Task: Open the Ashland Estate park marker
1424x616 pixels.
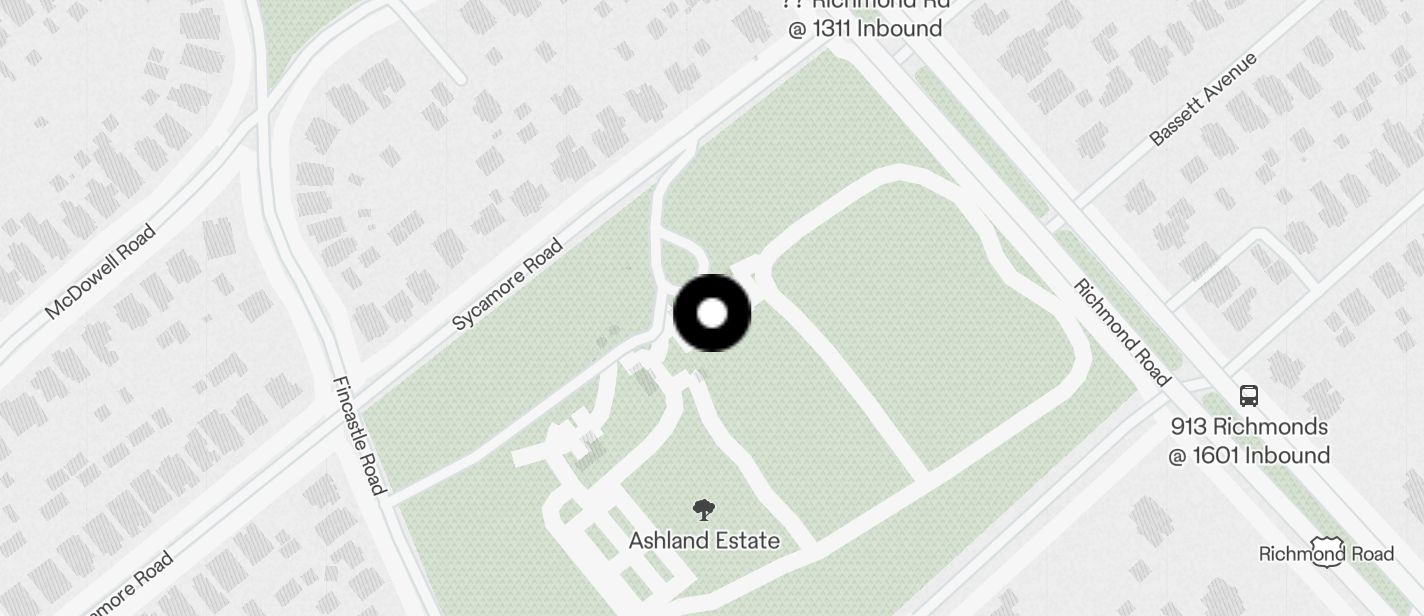Action: pyautogui.click(x=704, y=511)
